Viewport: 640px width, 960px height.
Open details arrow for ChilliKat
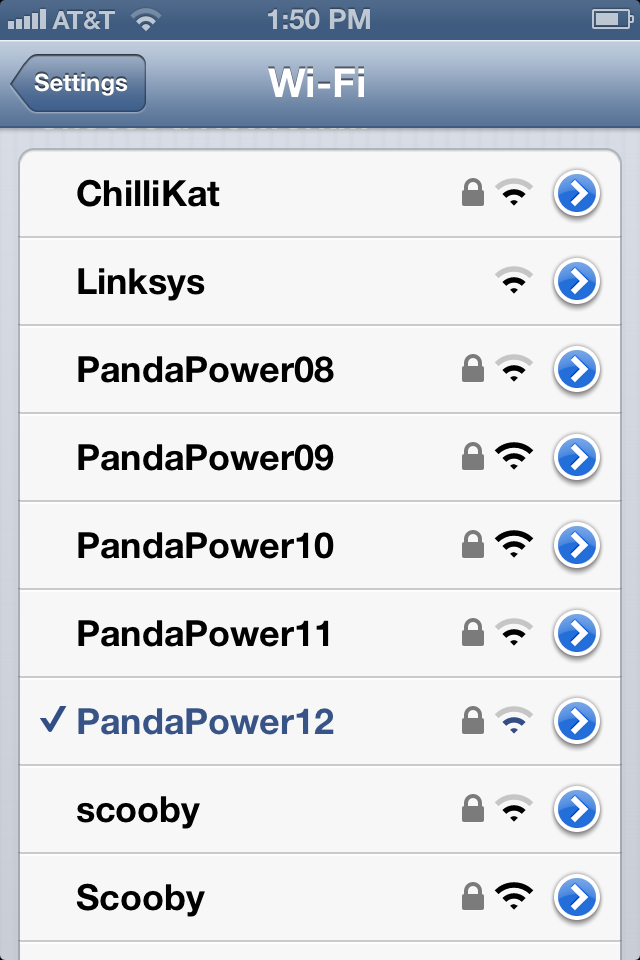click(x=577, y=194)
